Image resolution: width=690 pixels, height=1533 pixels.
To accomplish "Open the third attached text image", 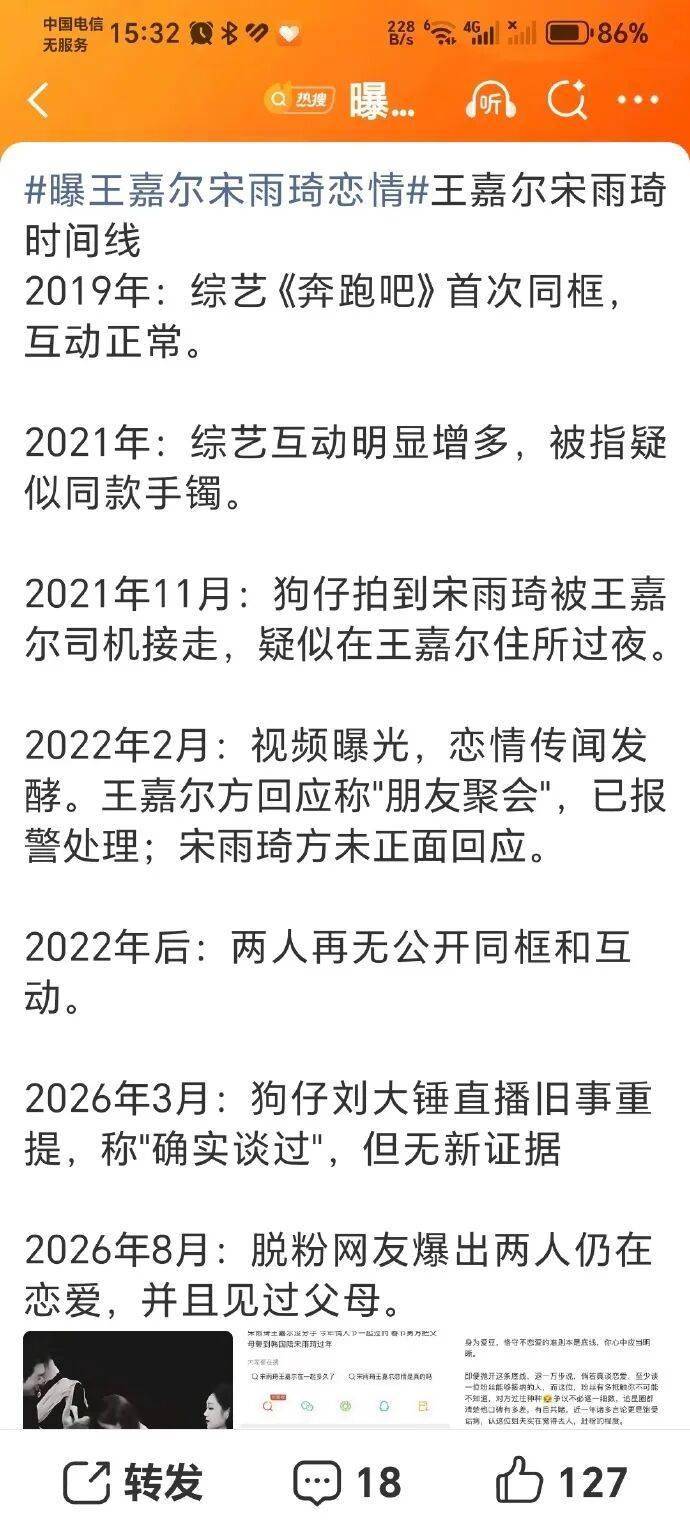I will (x=563, y=1380).
